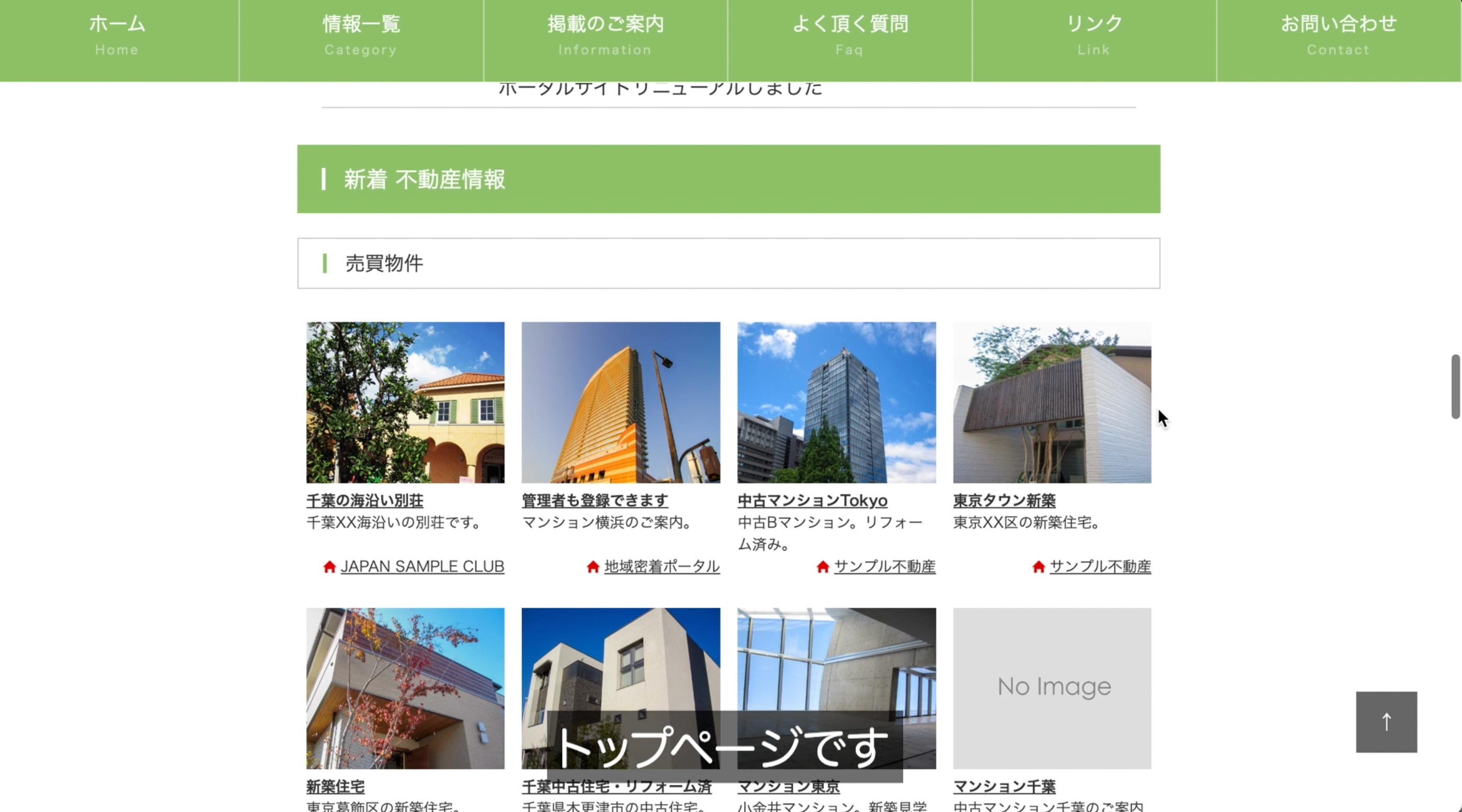1462x812 pixels.
Task: Open 掲載のご案内 Information page
Action: tap(605, 35)
